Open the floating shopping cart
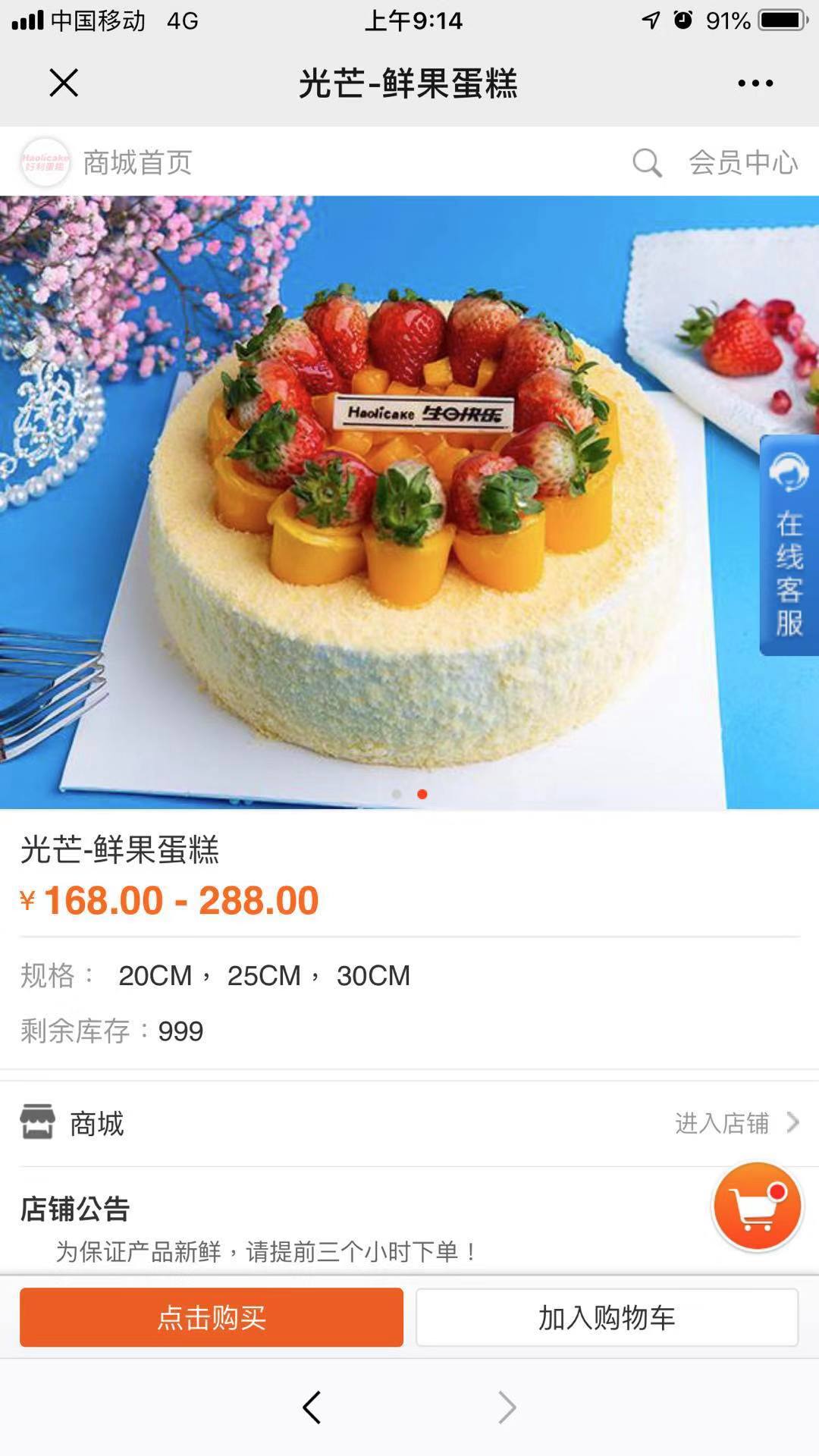 pyautogui.click(x=757, y=1206)
